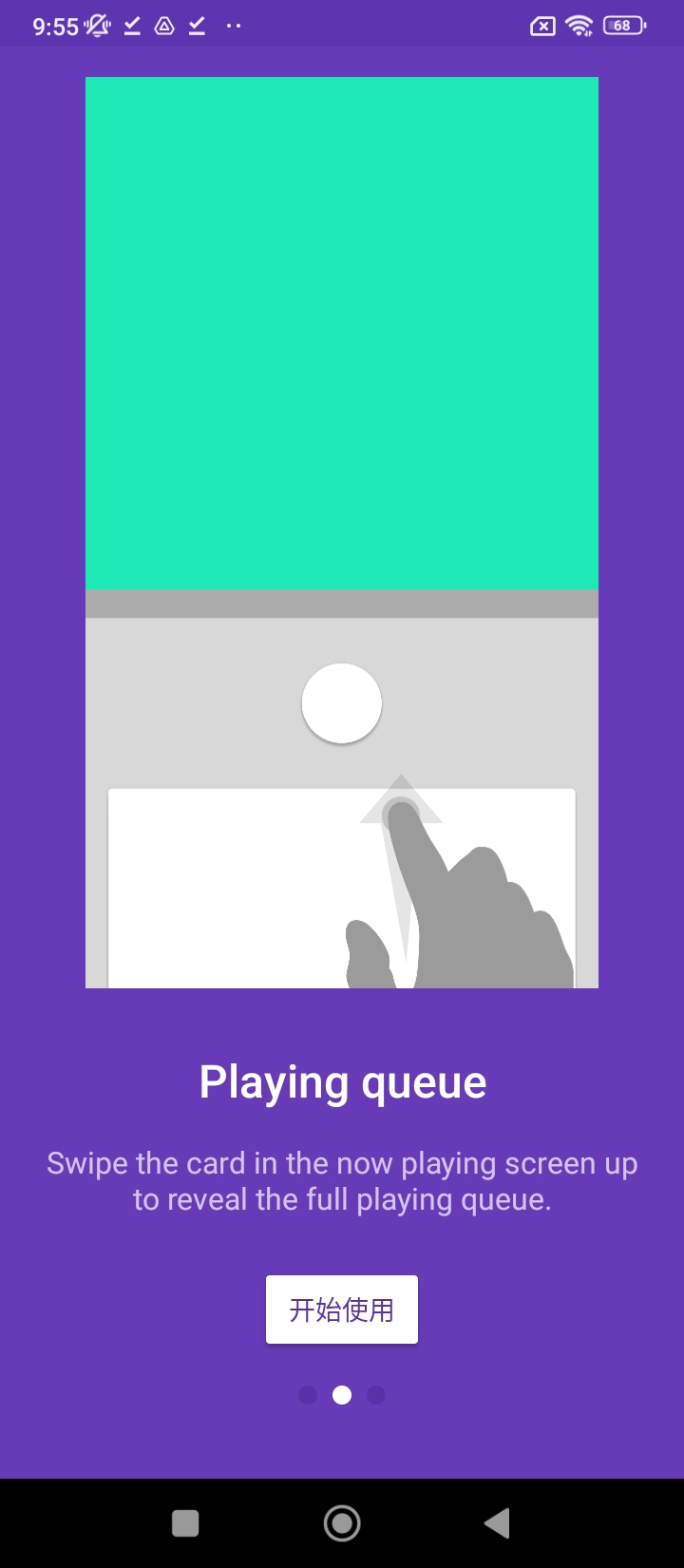This screenshot has width=684, height=1568.
Task: Jump to the third intro page dot
Action: point(376,1395)
